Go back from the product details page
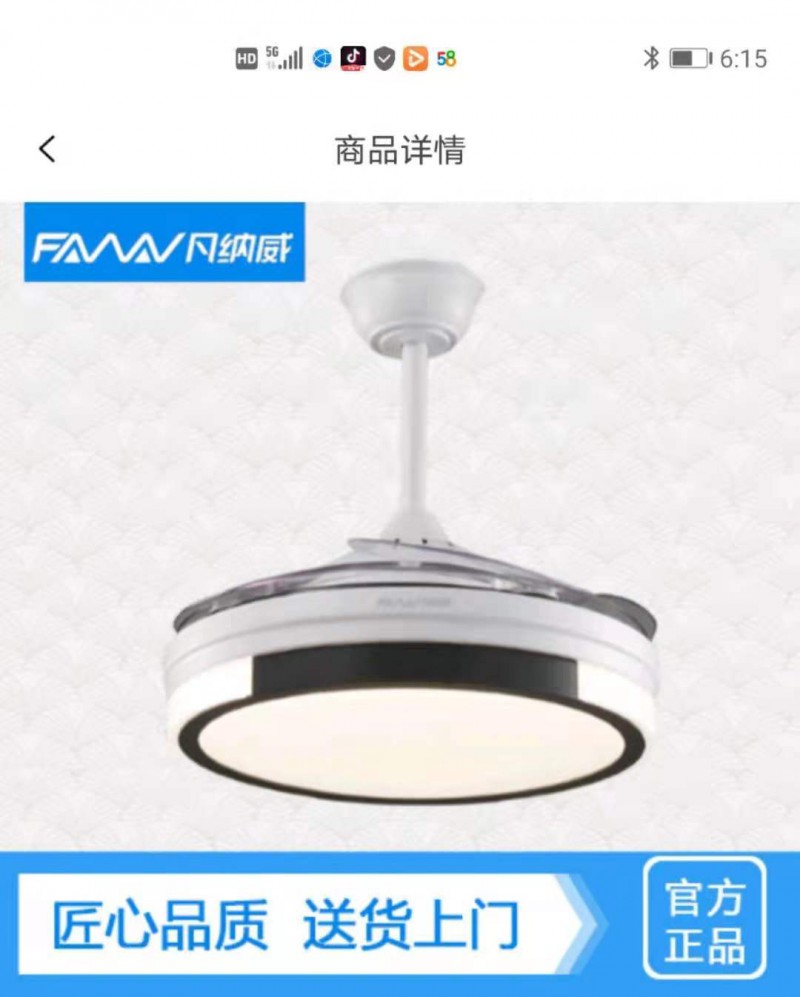Image resolution: width=800 pixels, height=997 pixels. pos(47,150)
